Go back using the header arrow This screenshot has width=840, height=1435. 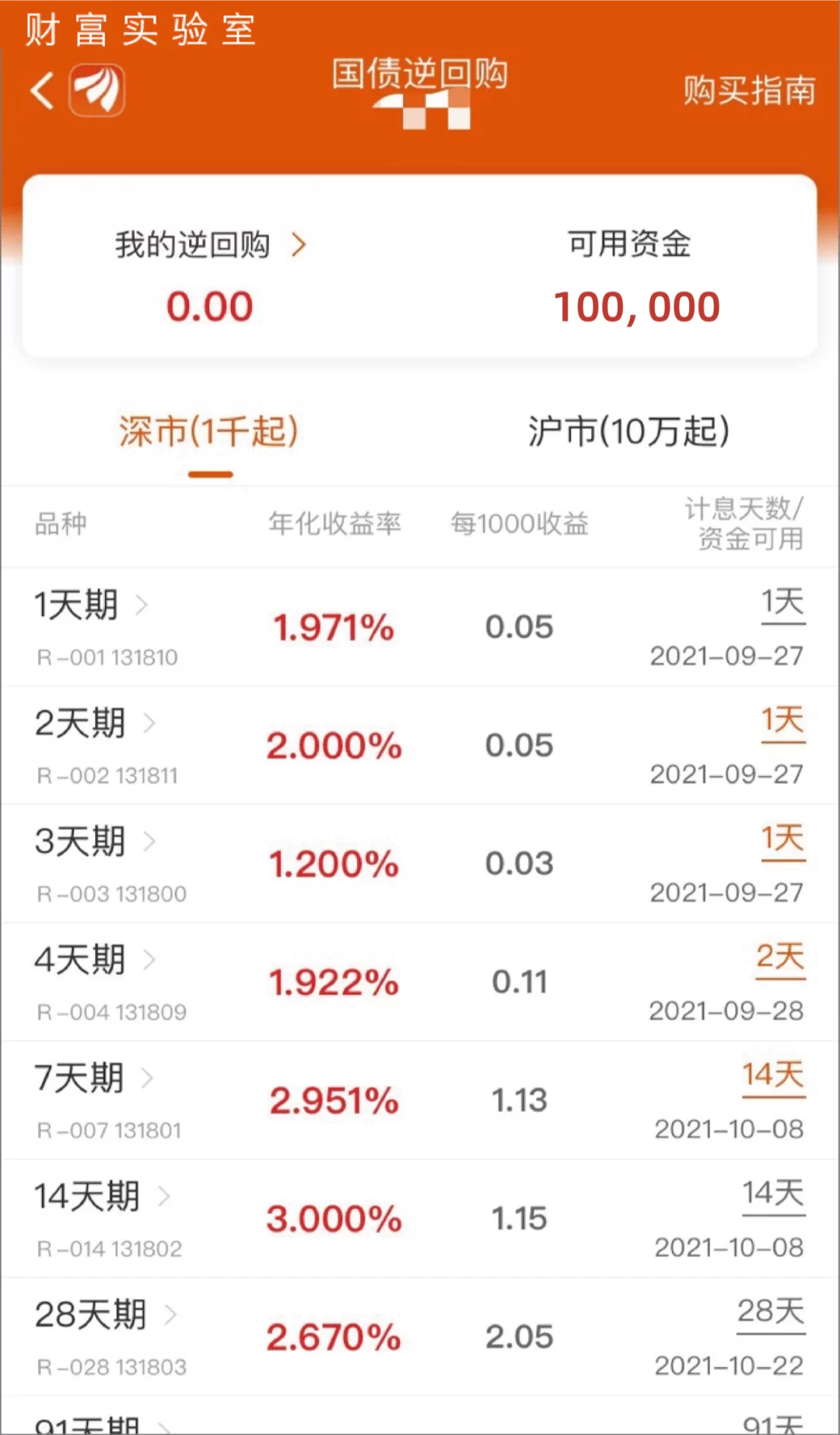pos(43,91)
